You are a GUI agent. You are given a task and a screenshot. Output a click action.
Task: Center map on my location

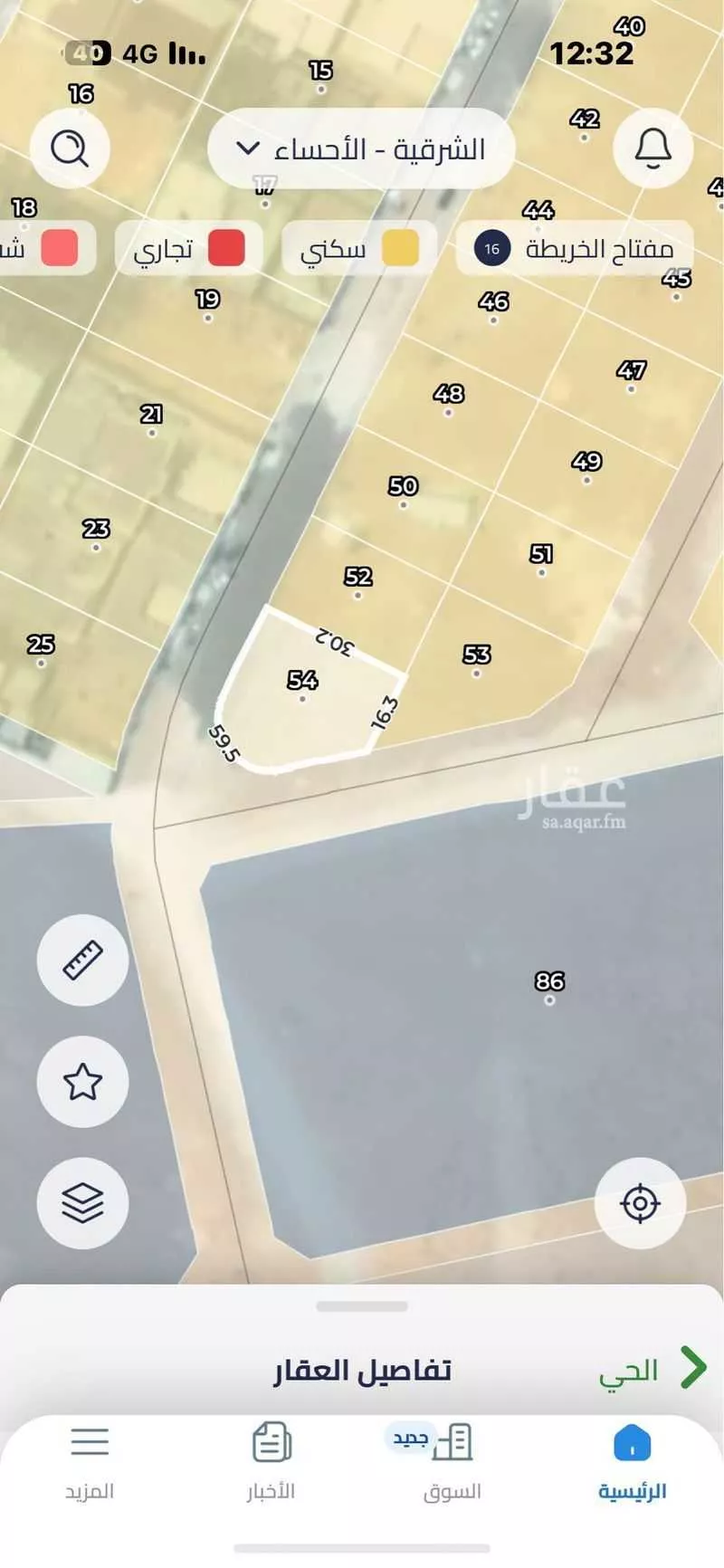tap(640, 1203)
